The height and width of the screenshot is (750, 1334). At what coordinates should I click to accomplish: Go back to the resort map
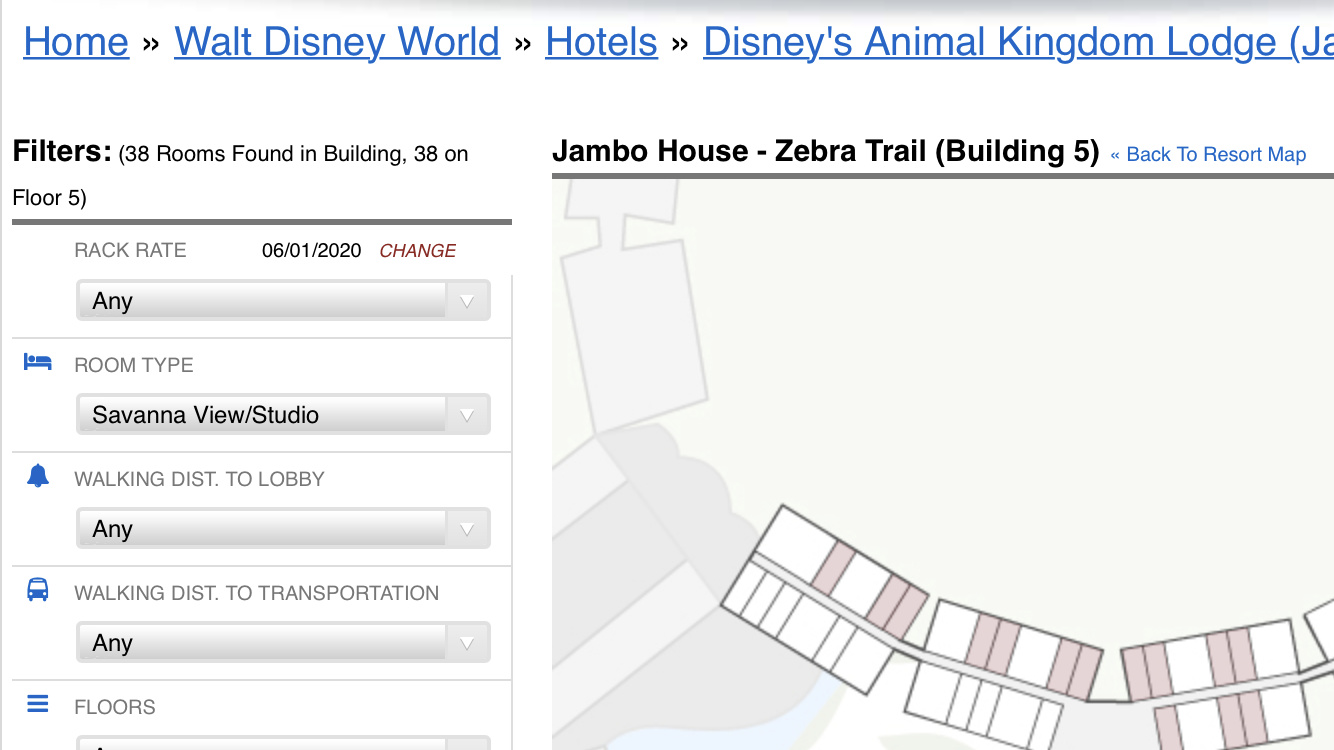point(1208,155)
